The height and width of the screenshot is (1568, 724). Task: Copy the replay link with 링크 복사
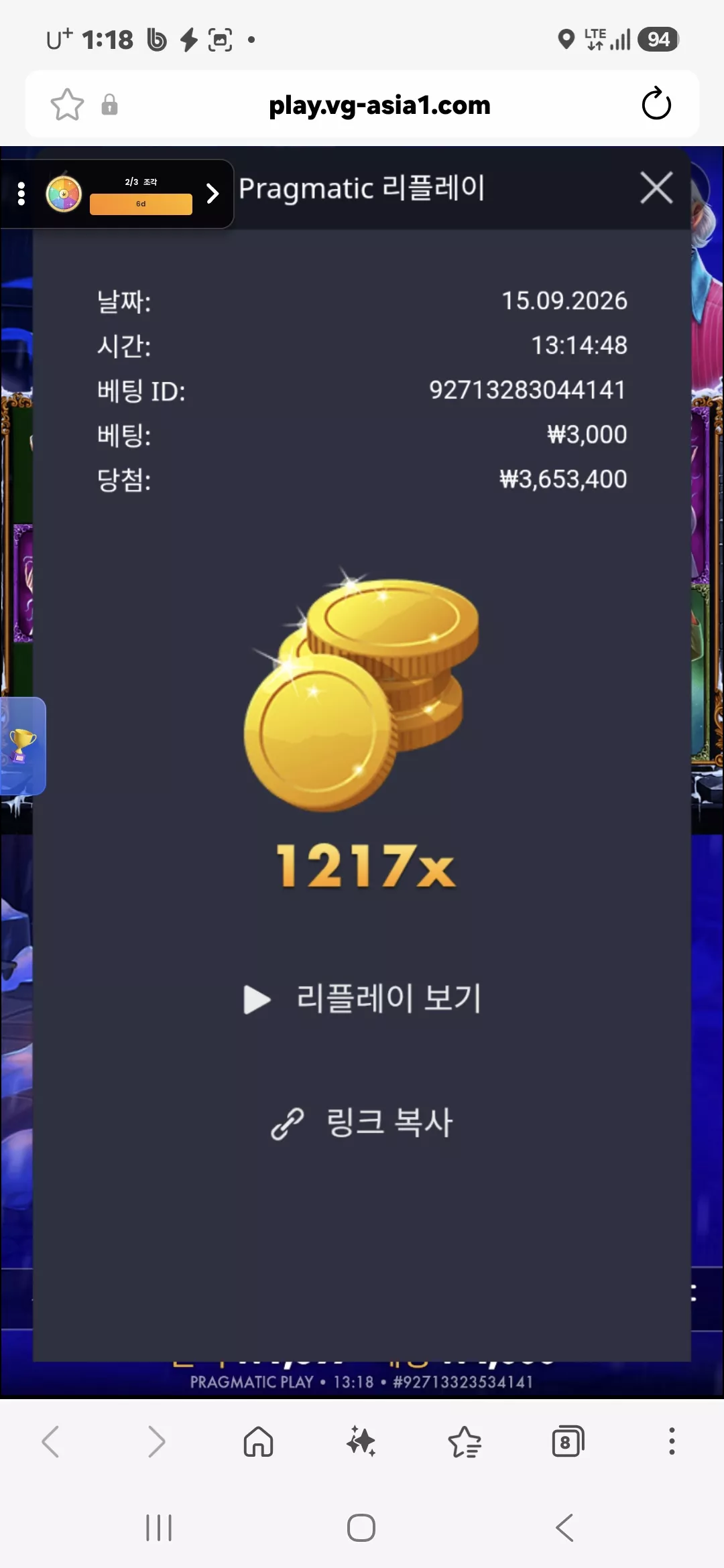(362, 1122)
